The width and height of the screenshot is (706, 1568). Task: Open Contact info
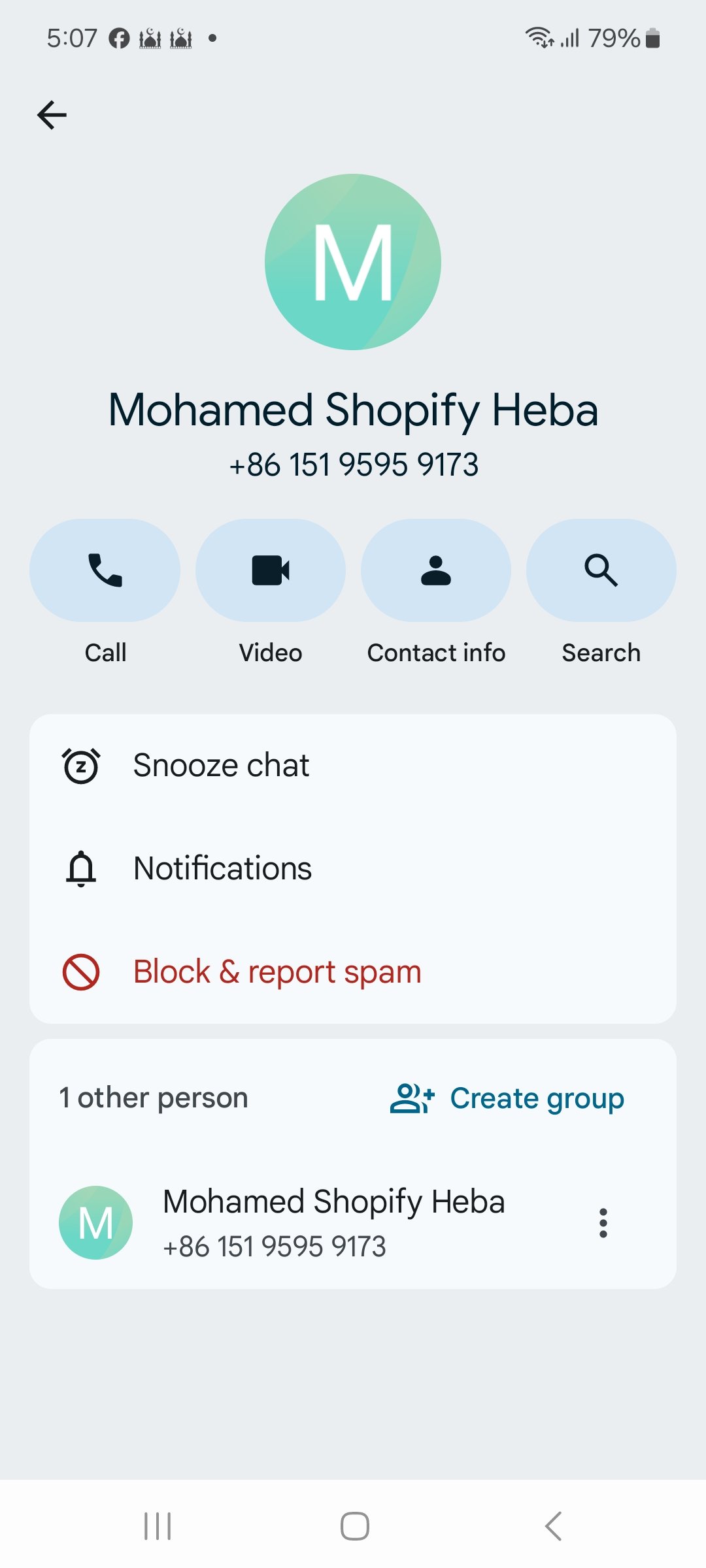point(436,570)
